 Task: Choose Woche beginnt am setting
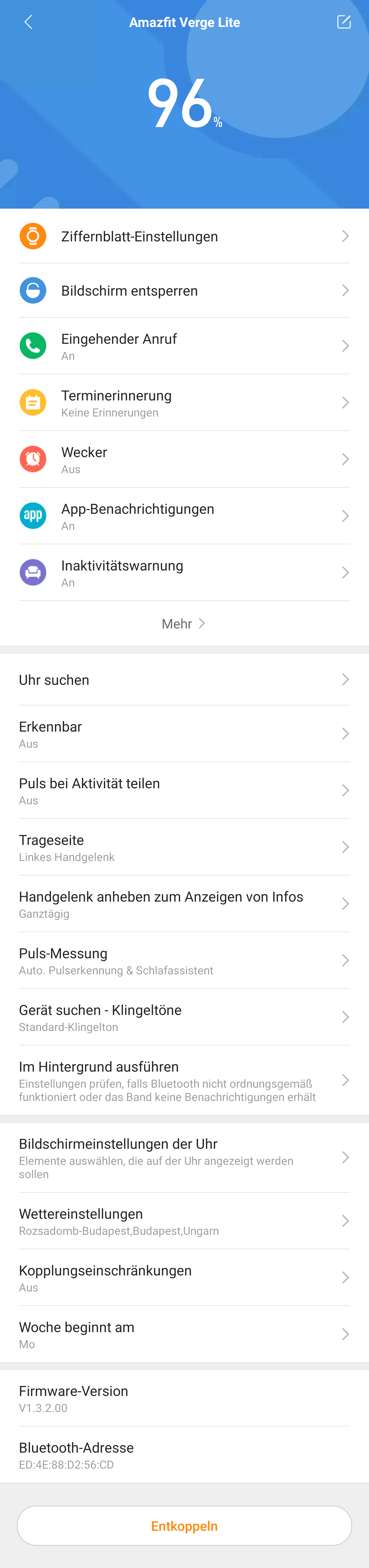coord(184,1334)
